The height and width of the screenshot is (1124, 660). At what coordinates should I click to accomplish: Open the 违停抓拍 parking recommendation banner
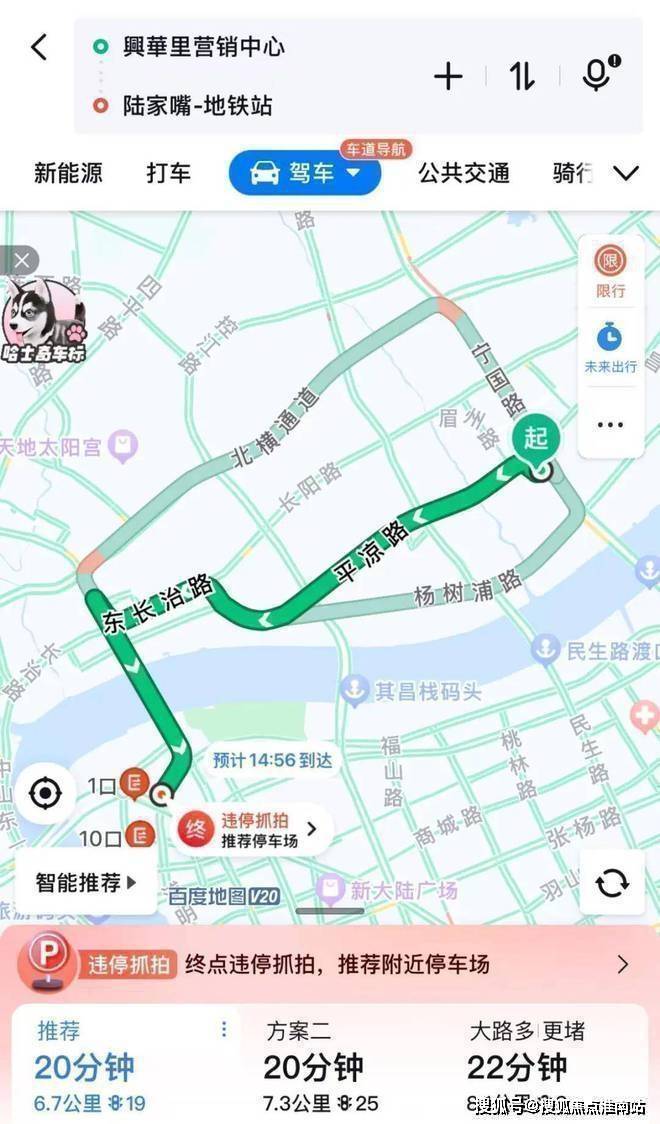click(330, 964)
